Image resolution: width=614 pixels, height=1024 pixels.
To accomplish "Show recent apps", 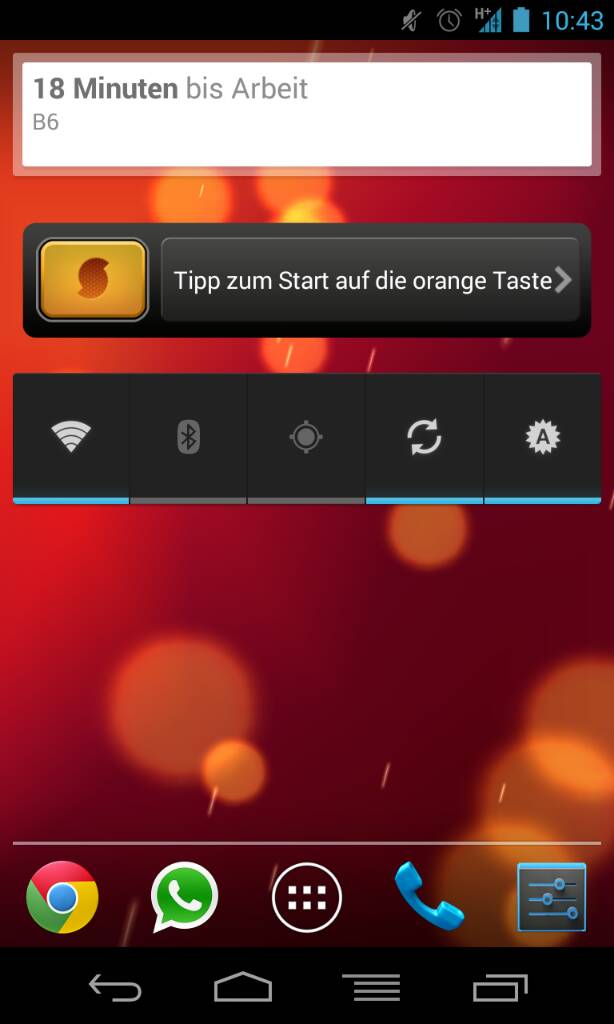I will click(500, 987).
